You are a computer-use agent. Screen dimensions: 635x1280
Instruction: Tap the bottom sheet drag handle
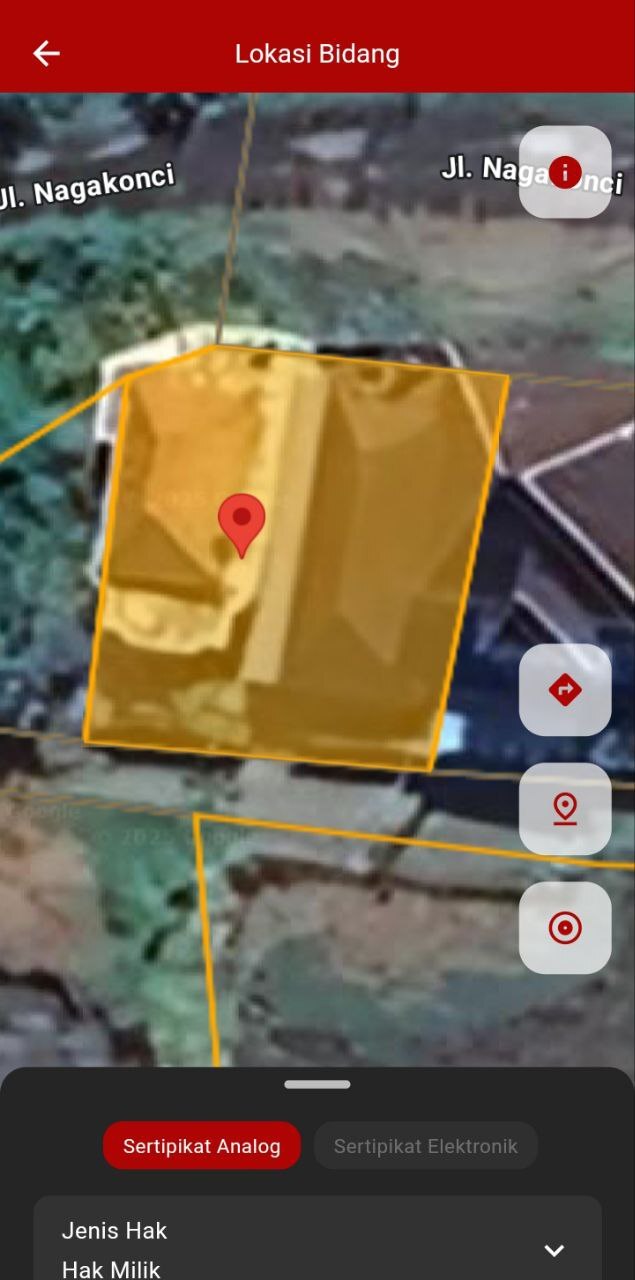point(317,1084)
